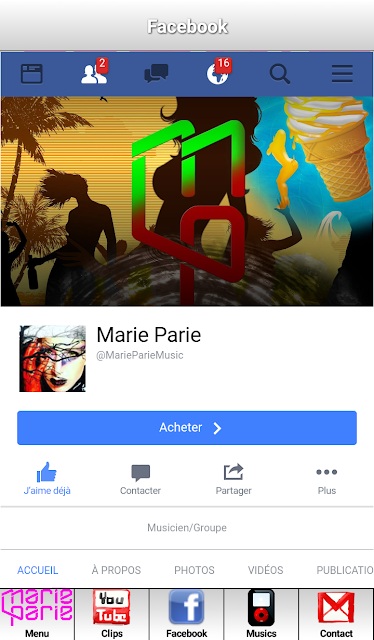Tap Contacter to message the page
Viewport: 374px width, 640px height.
tap(140, 480)
